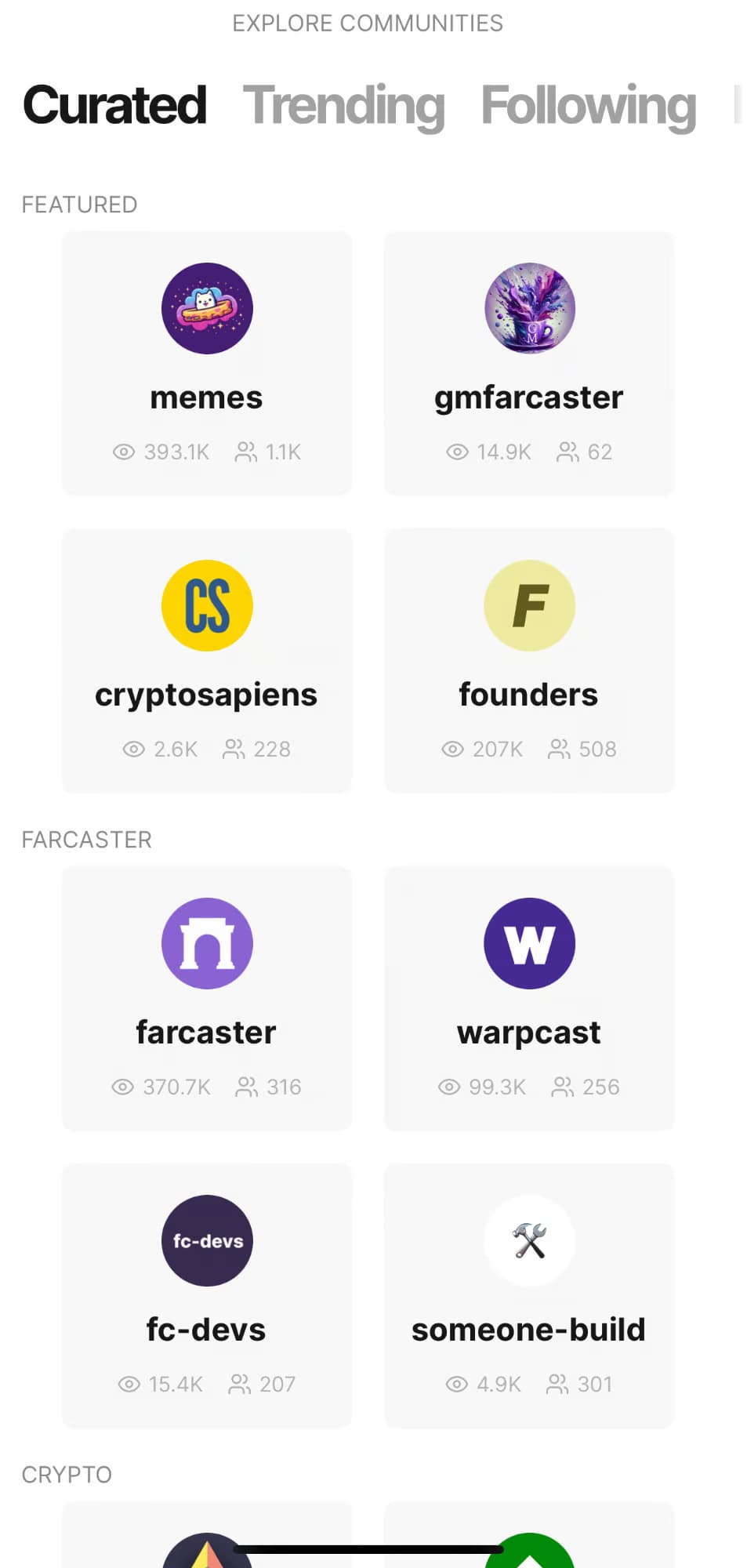View the founders community
Image resolution: width=747 pixels, height=1568 pixels.
(529, 661)
